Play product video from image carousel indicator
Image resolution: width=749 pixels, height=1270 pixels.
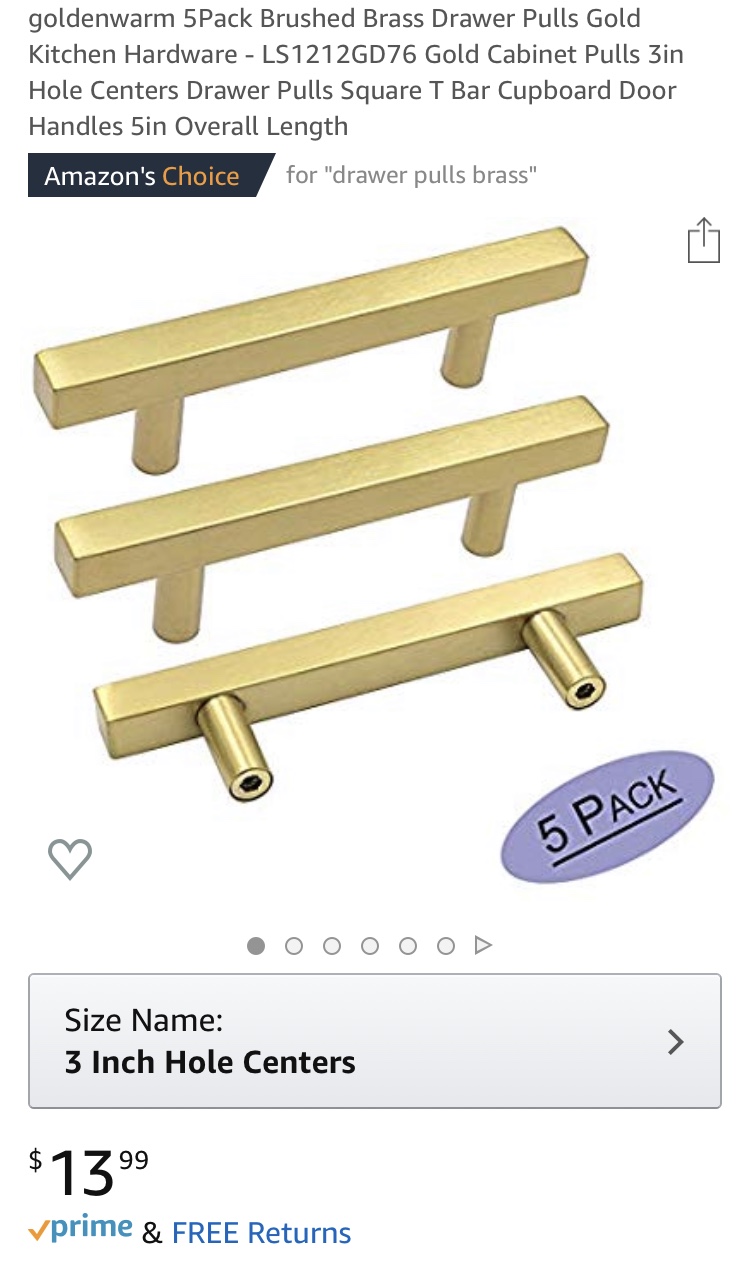[x=483, y=945]
